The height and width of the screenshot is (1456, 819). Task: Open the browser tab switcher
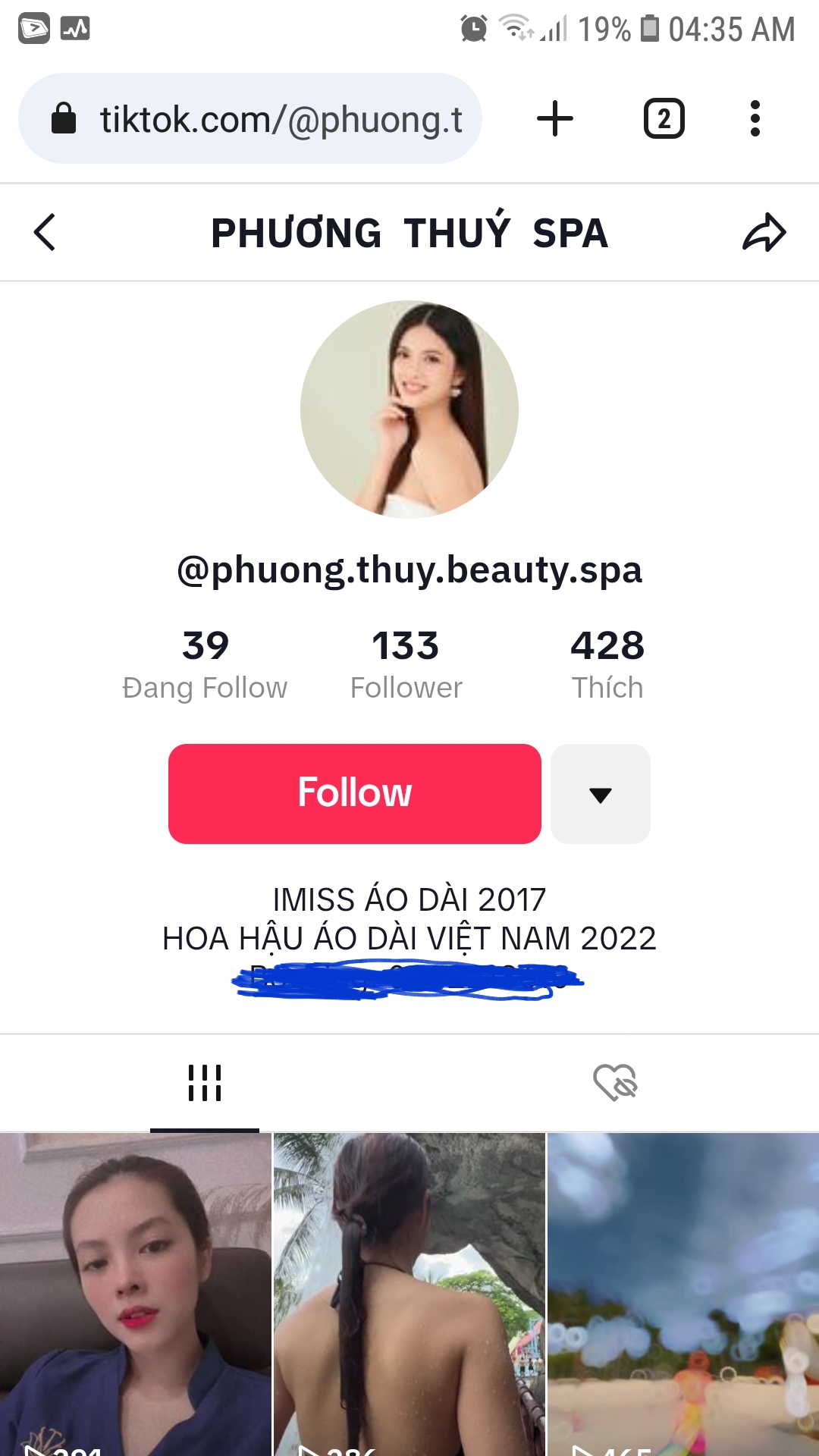click(x=664, y=119)
